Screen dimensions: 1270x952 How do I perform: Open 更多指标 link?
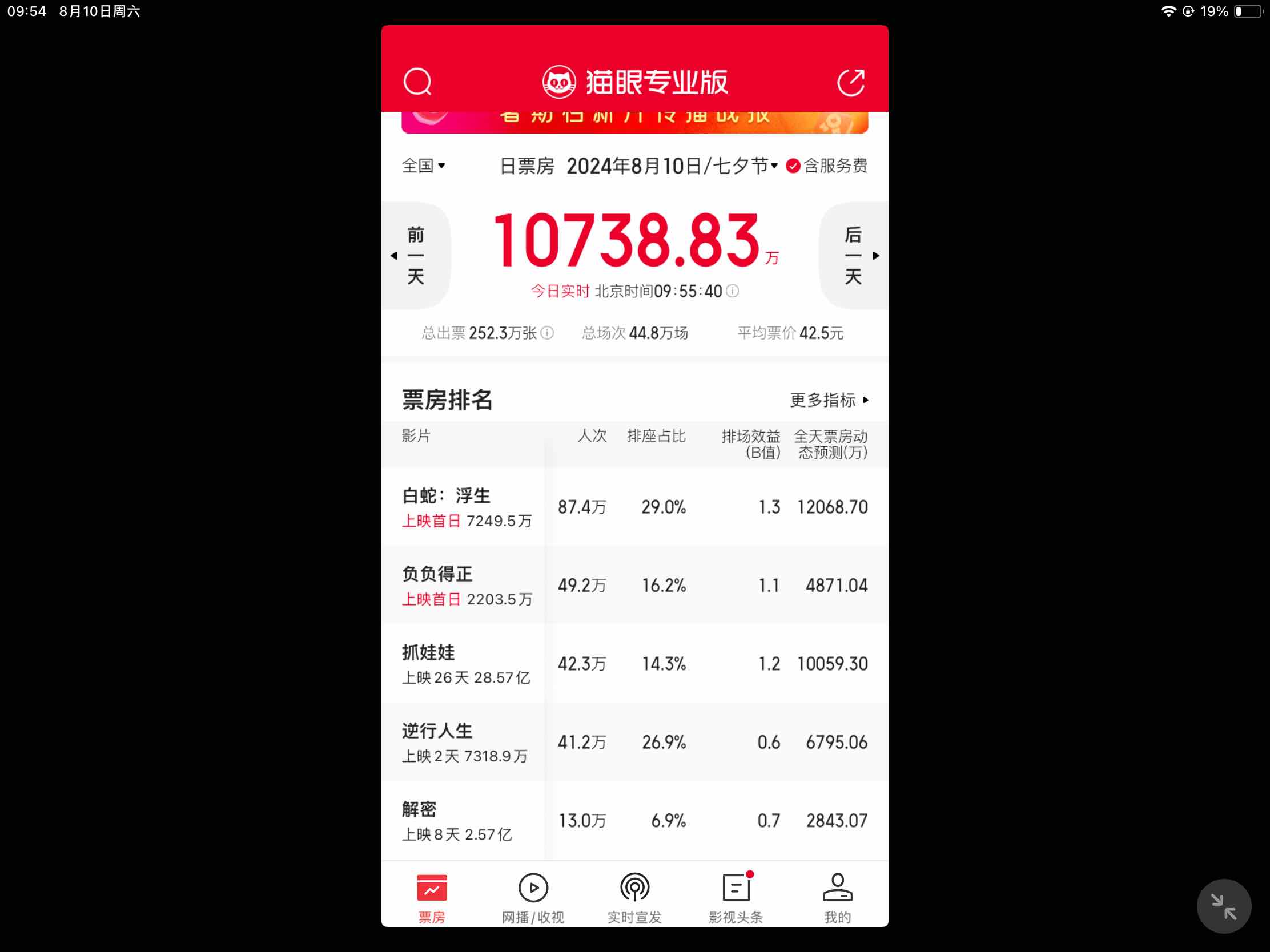[829, 400]
